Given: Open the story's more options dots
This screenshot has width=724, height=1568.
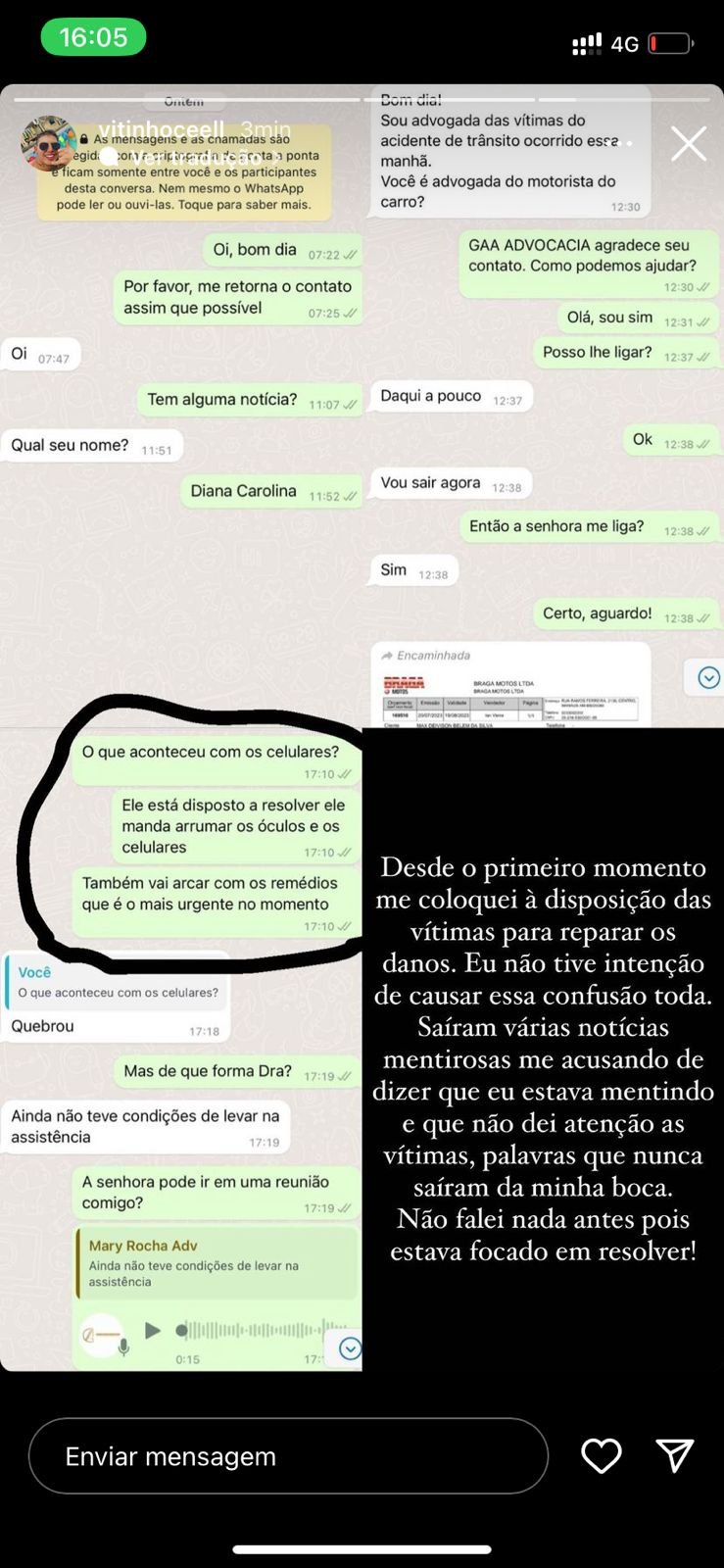Looking at the screenshot, I should tap(615, 144).
